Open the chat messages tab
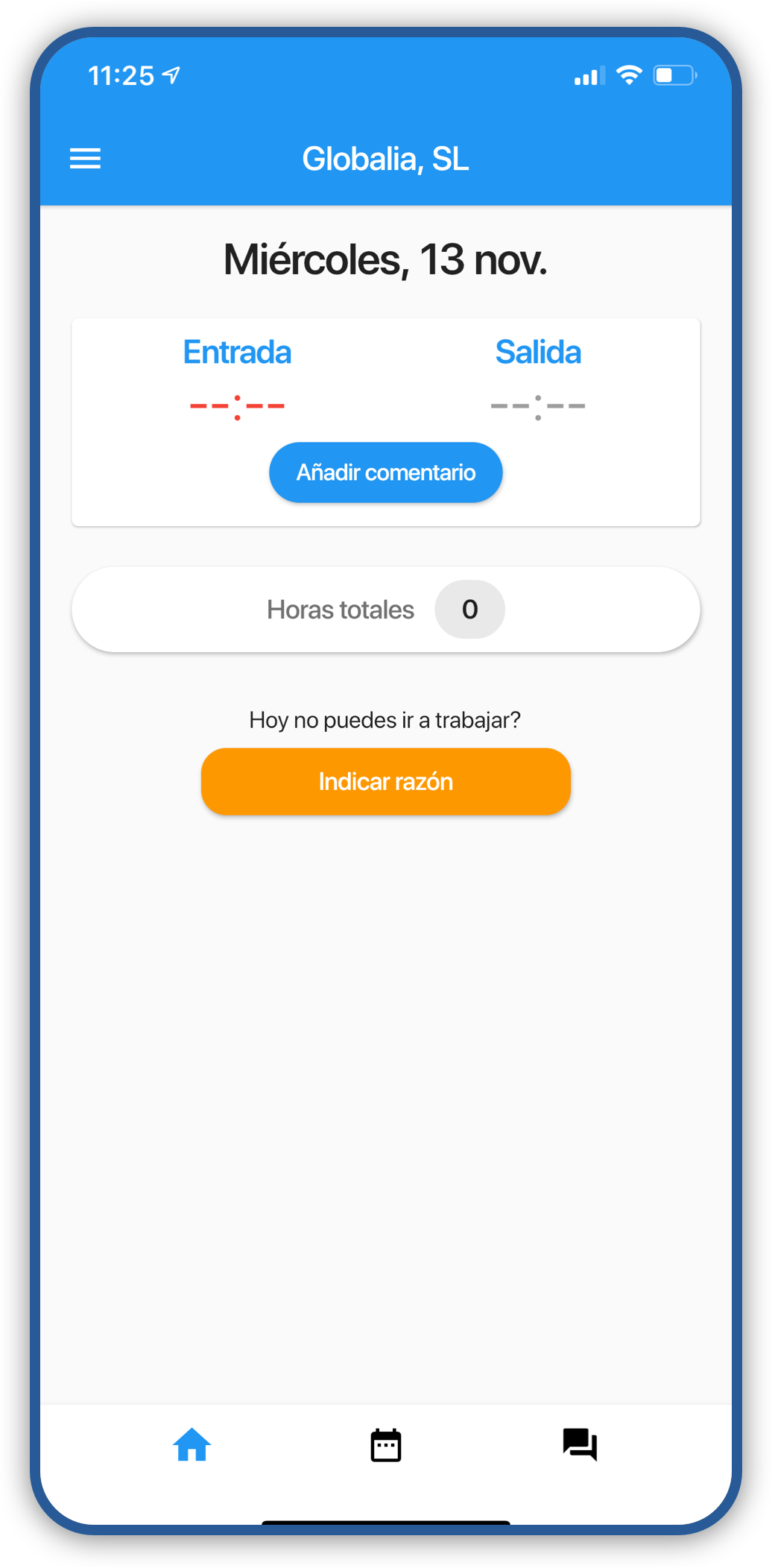The height and width of the screenshot is (1568, 772). point(580,1445)
